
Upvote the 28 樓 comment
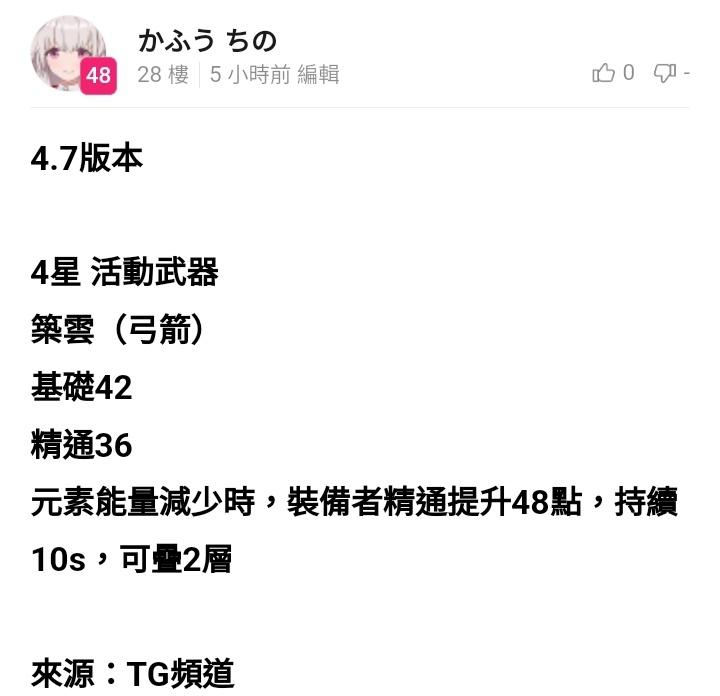pyautogui.click(x=604, y=73)
